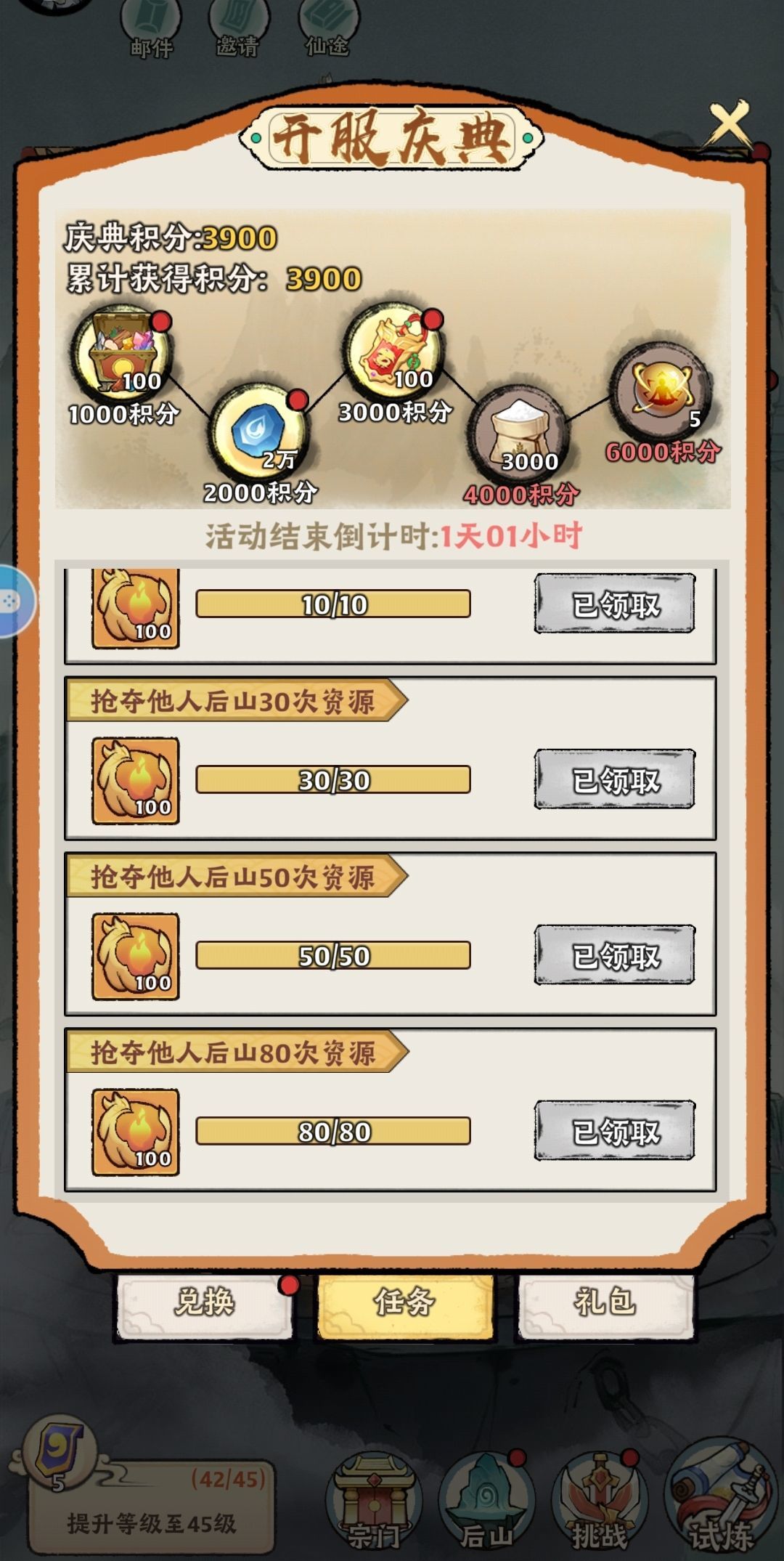Close the 开服庆典 dialog

click(729, 123)
